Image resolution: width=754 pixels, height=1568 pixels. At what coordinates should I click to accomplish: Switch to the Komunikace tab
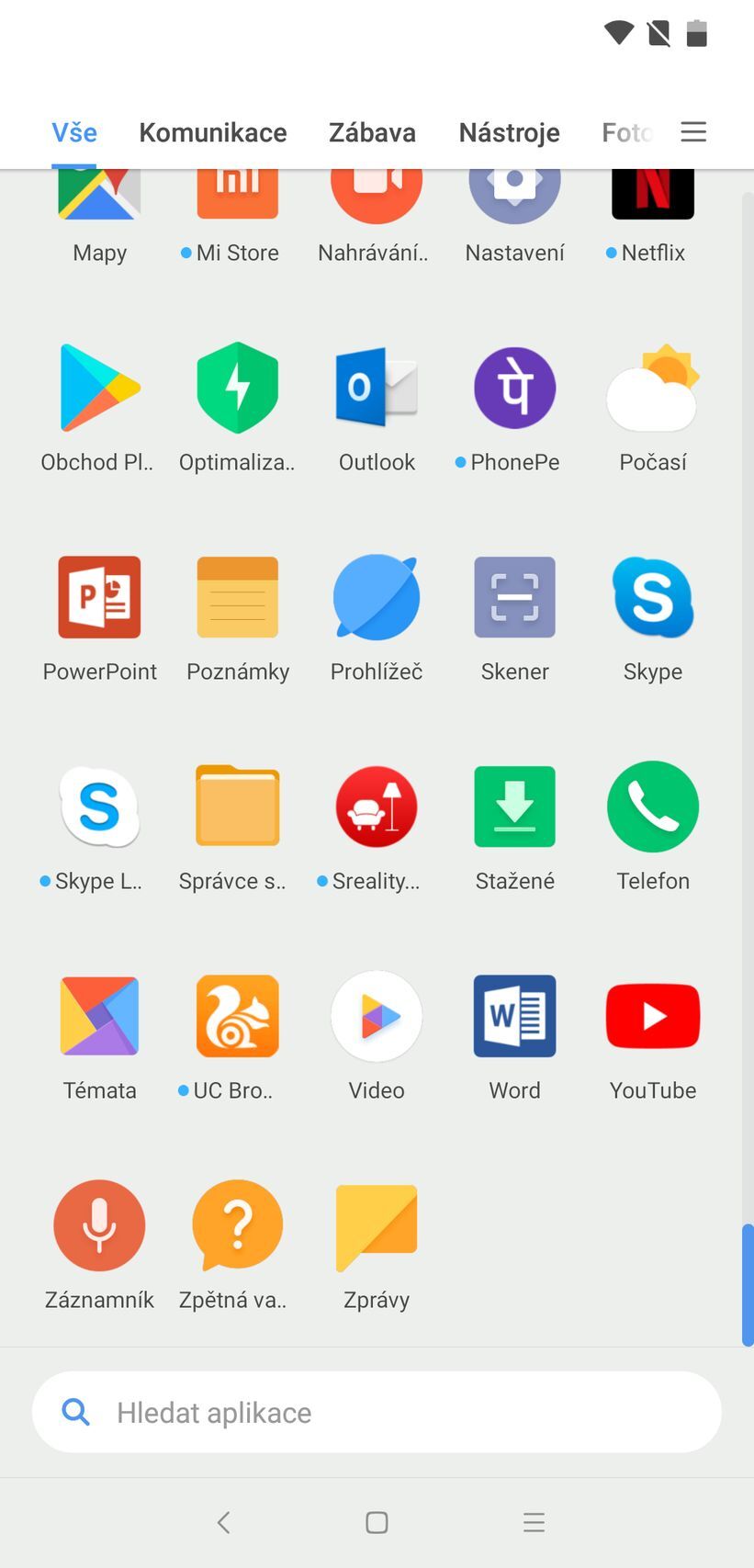(212, 132)
